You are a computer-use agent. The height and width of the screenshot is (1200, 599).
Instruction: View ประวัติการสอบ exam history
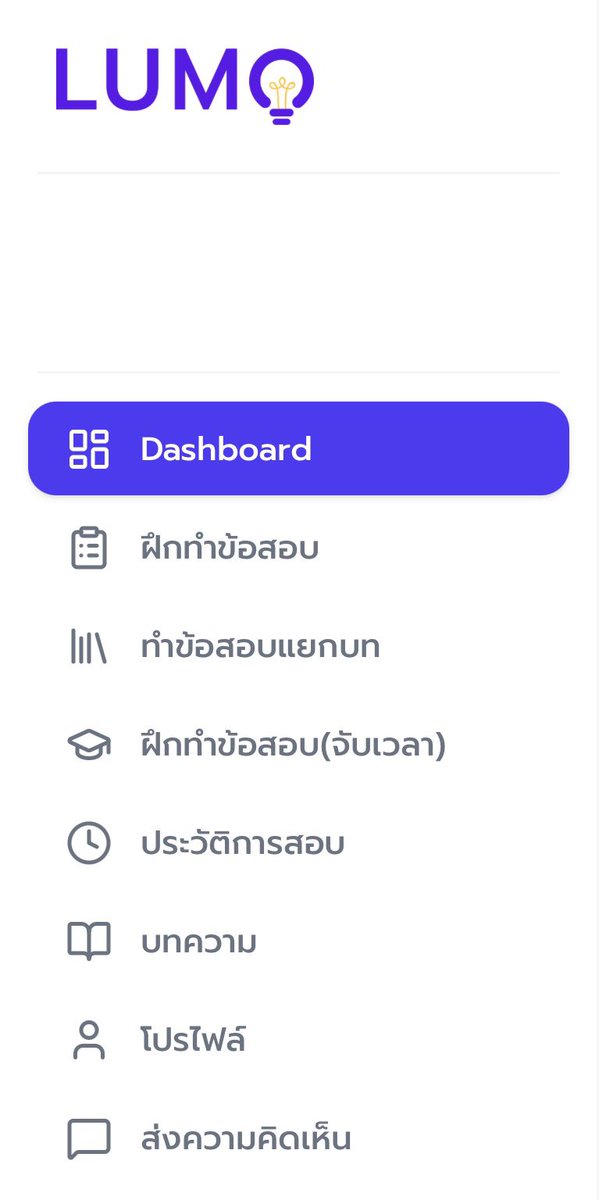pyautogui.click(x=298, y=843)
